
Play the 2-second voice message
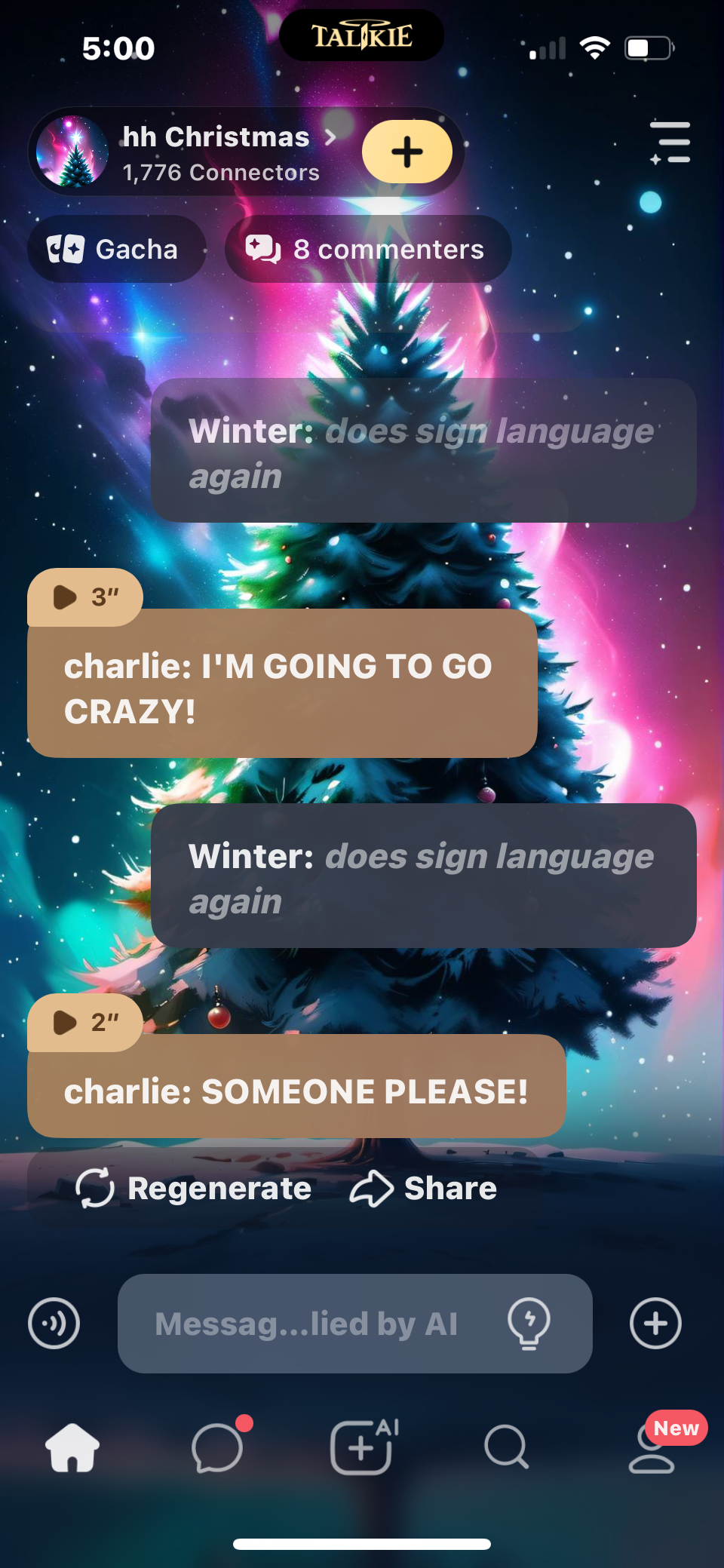[84, 1023]
